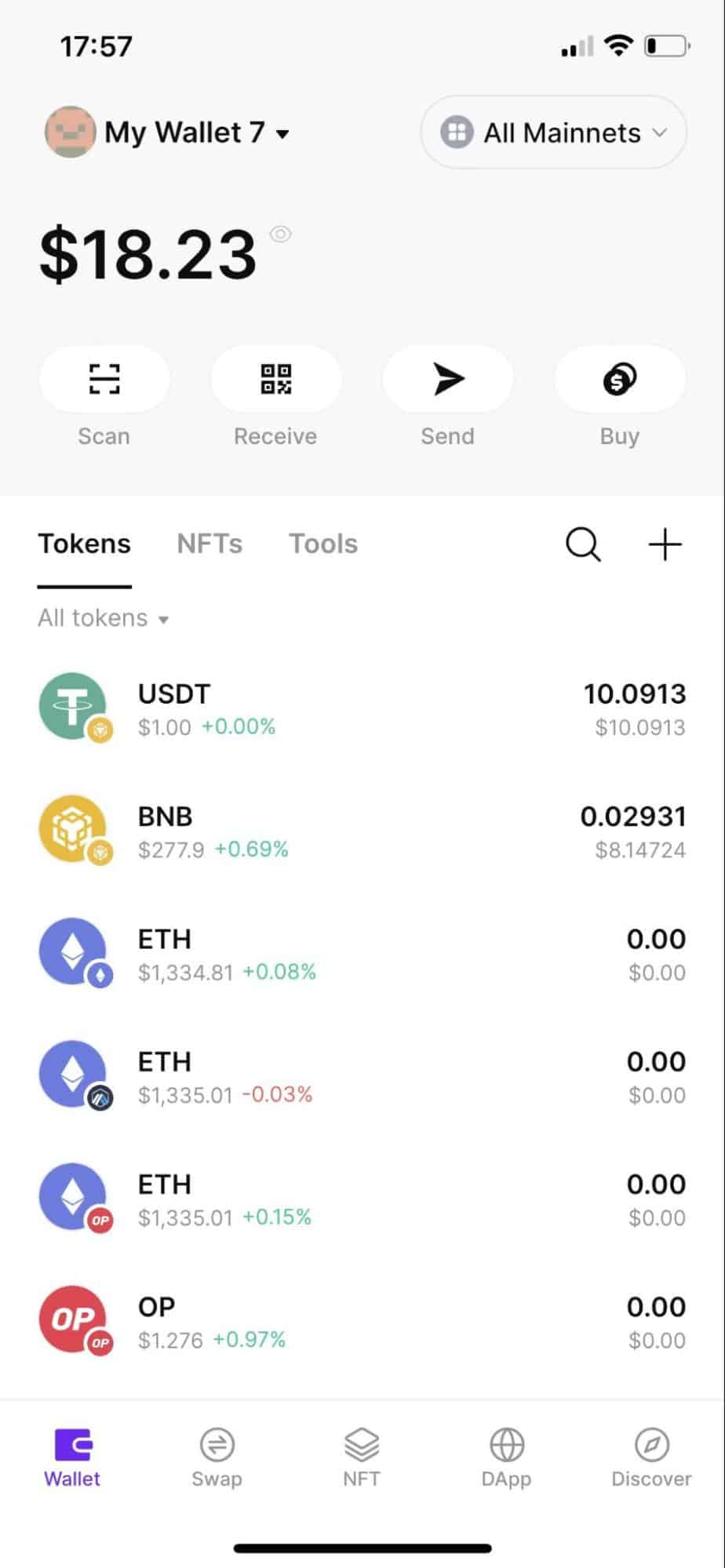Hide balance with the eye icon

(280, 234)
